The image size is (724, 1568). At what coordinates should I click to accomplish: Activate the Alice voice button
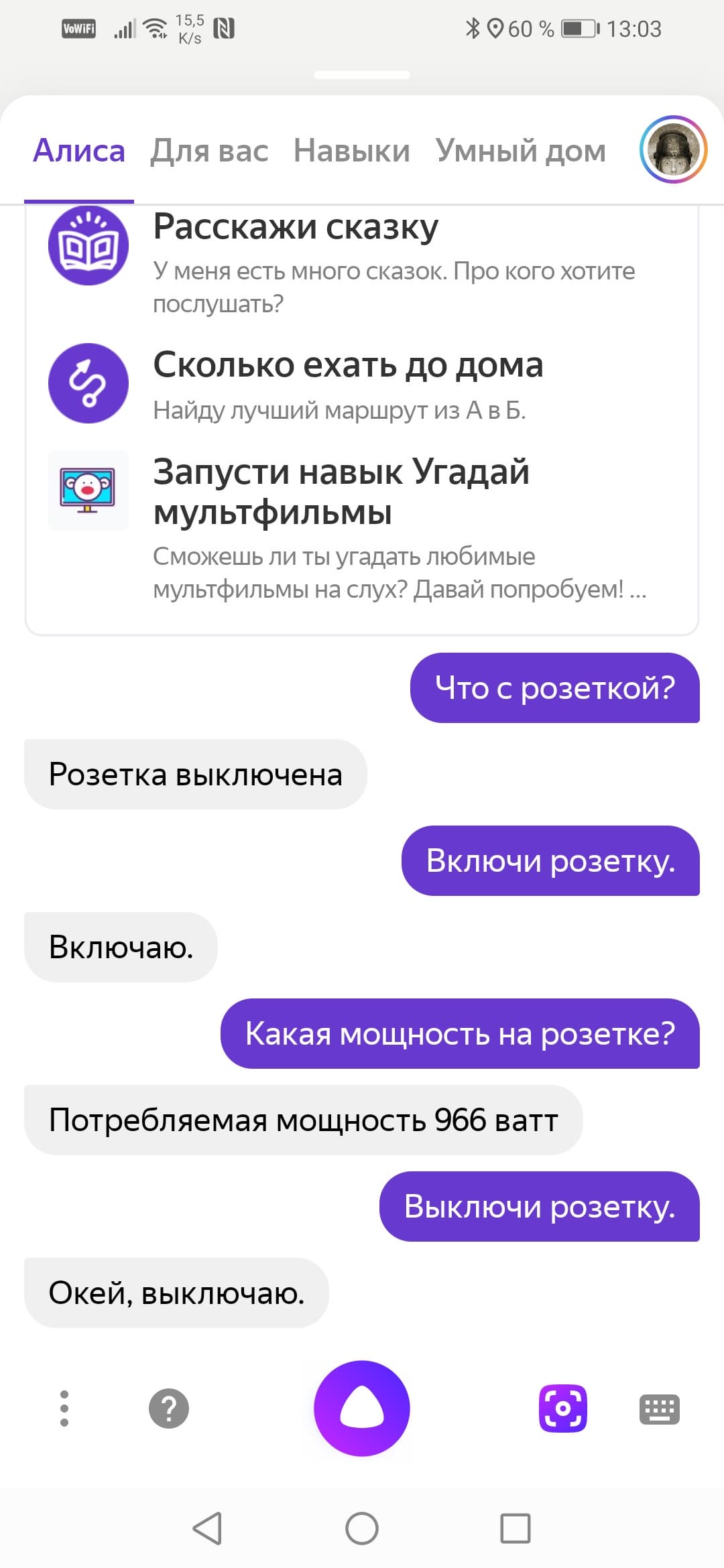pyautogui.click(x=362, y=1409)
